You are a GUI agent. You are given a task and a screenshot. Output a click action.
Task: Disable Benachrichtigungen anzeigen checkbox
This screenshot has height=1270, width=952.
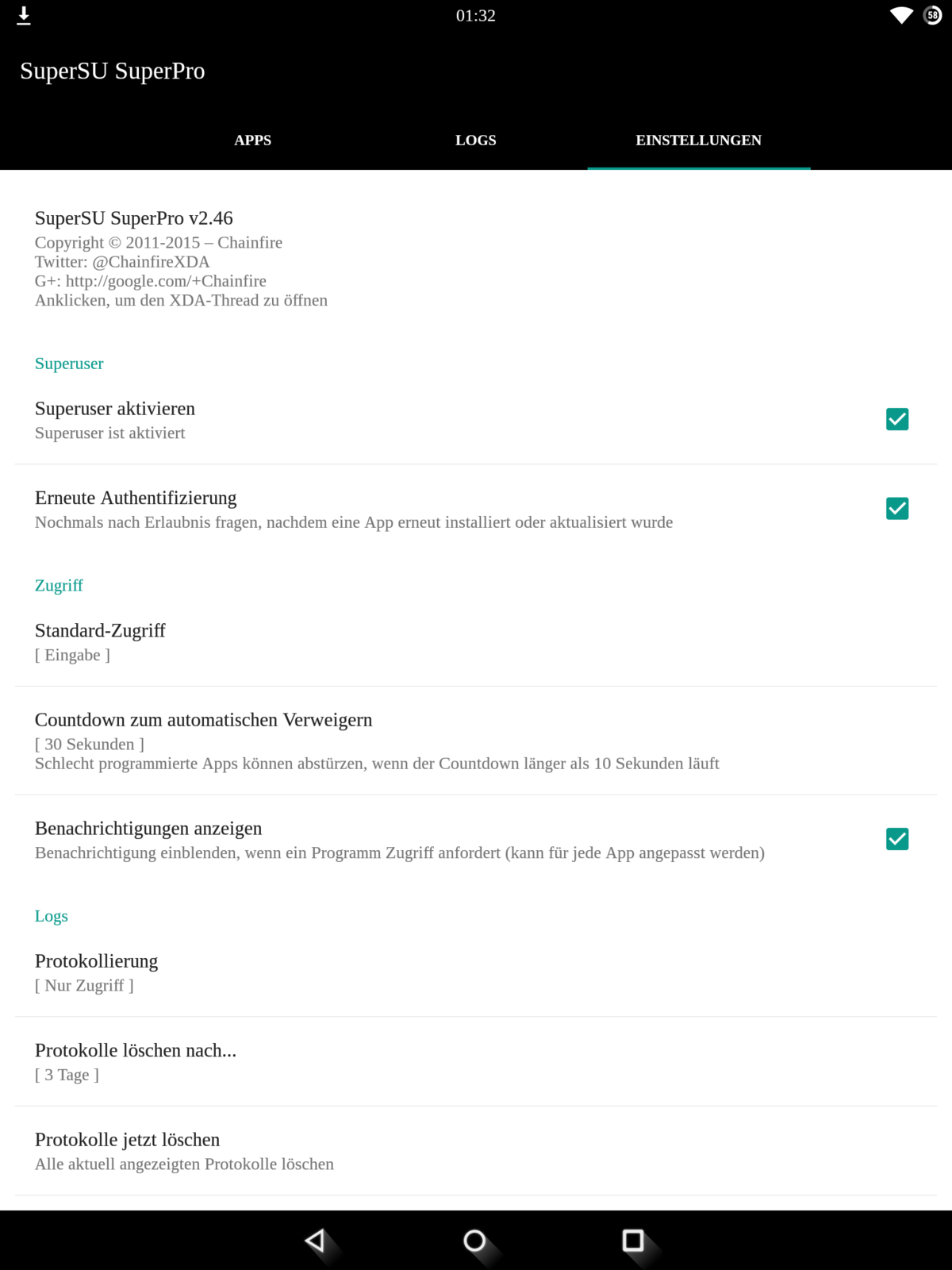(x=896, y=839)
